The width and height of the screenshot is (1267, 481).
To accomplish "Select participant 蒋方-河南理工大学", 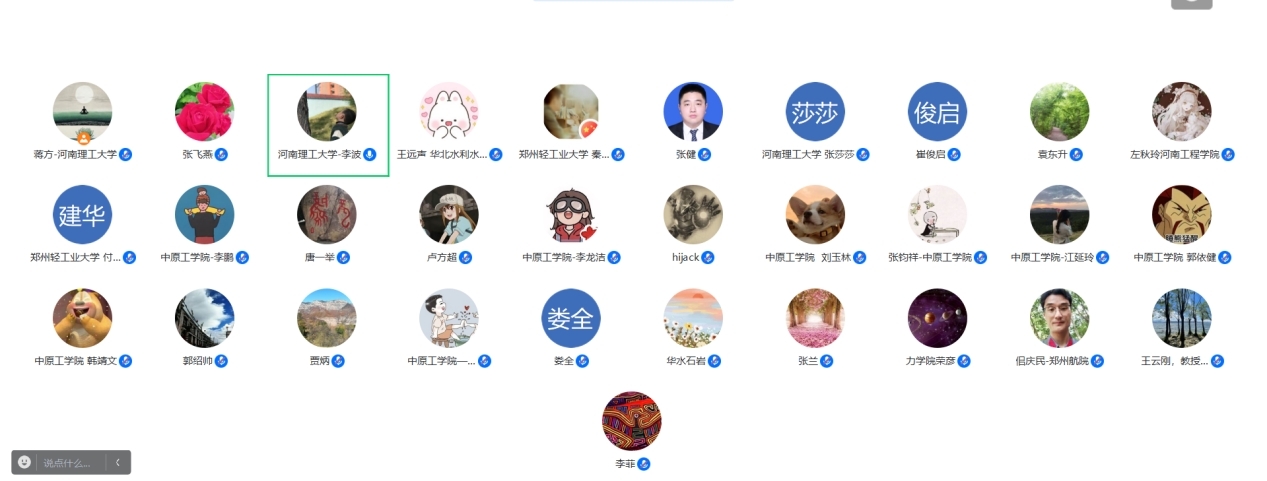I will pos(82,112).
